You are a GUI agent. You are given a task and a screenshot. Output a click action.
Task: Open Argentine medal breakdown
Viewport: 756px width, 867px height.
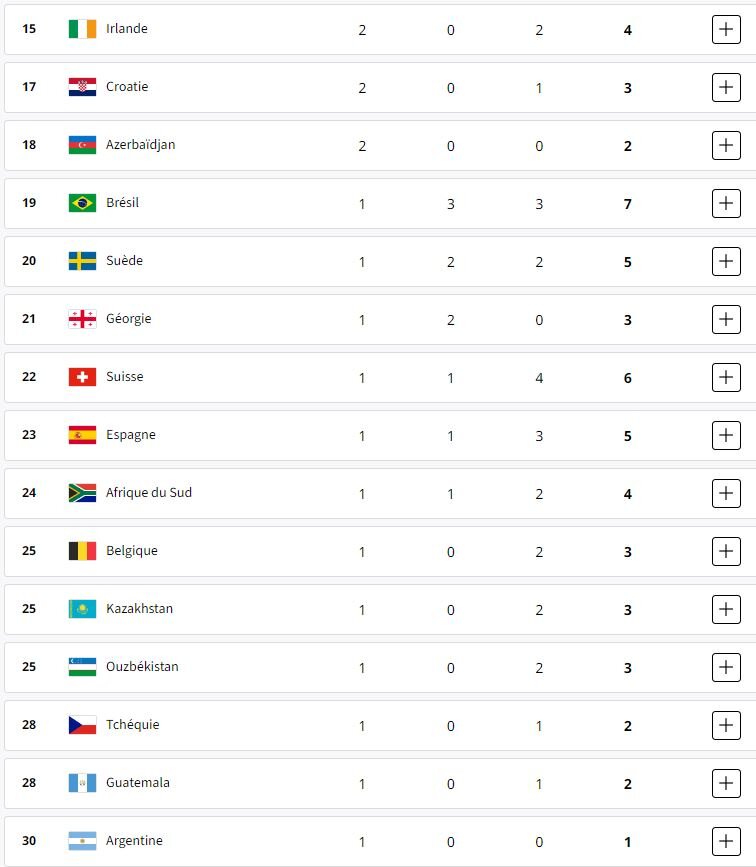[726, 842]
